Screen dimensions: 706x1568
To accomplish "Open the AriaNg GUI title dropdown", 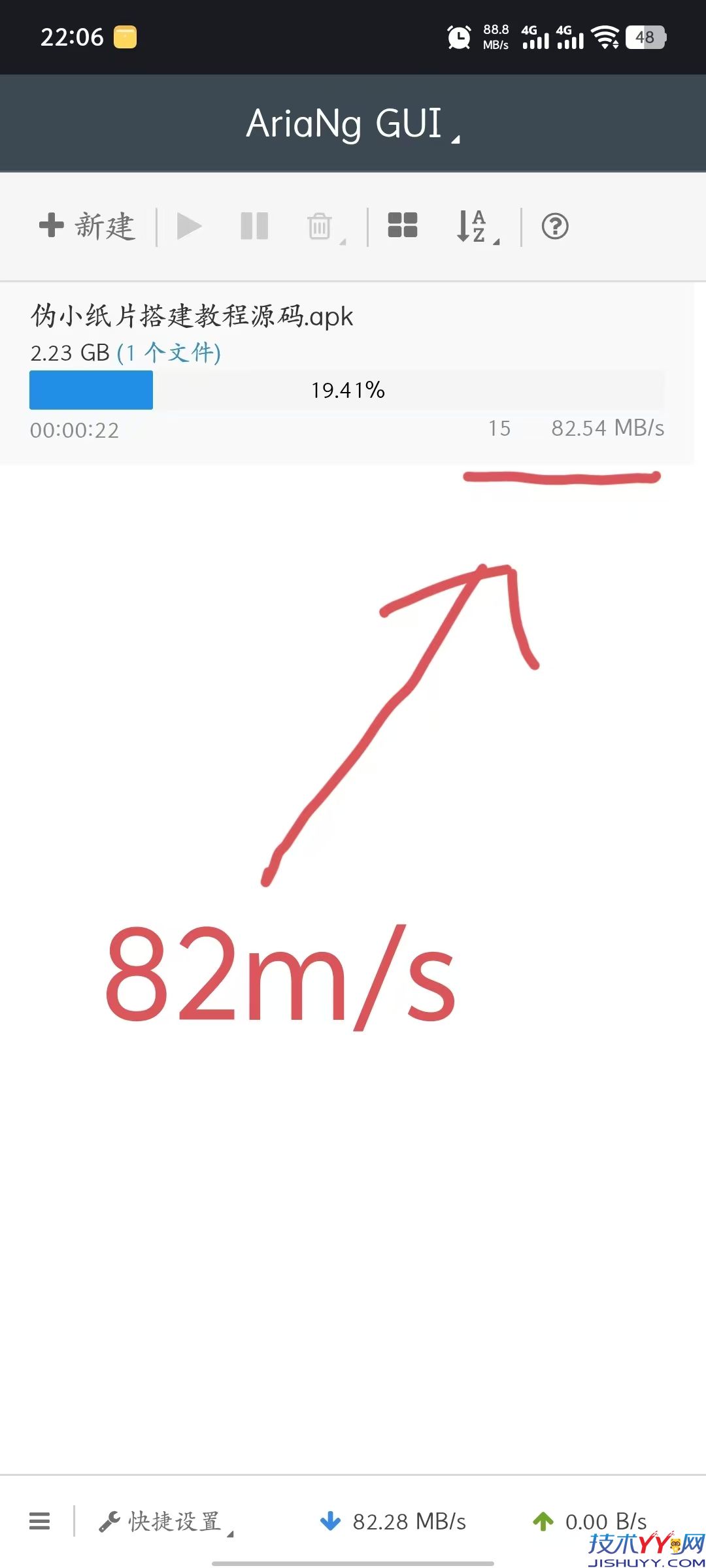I will coord(352,123).
